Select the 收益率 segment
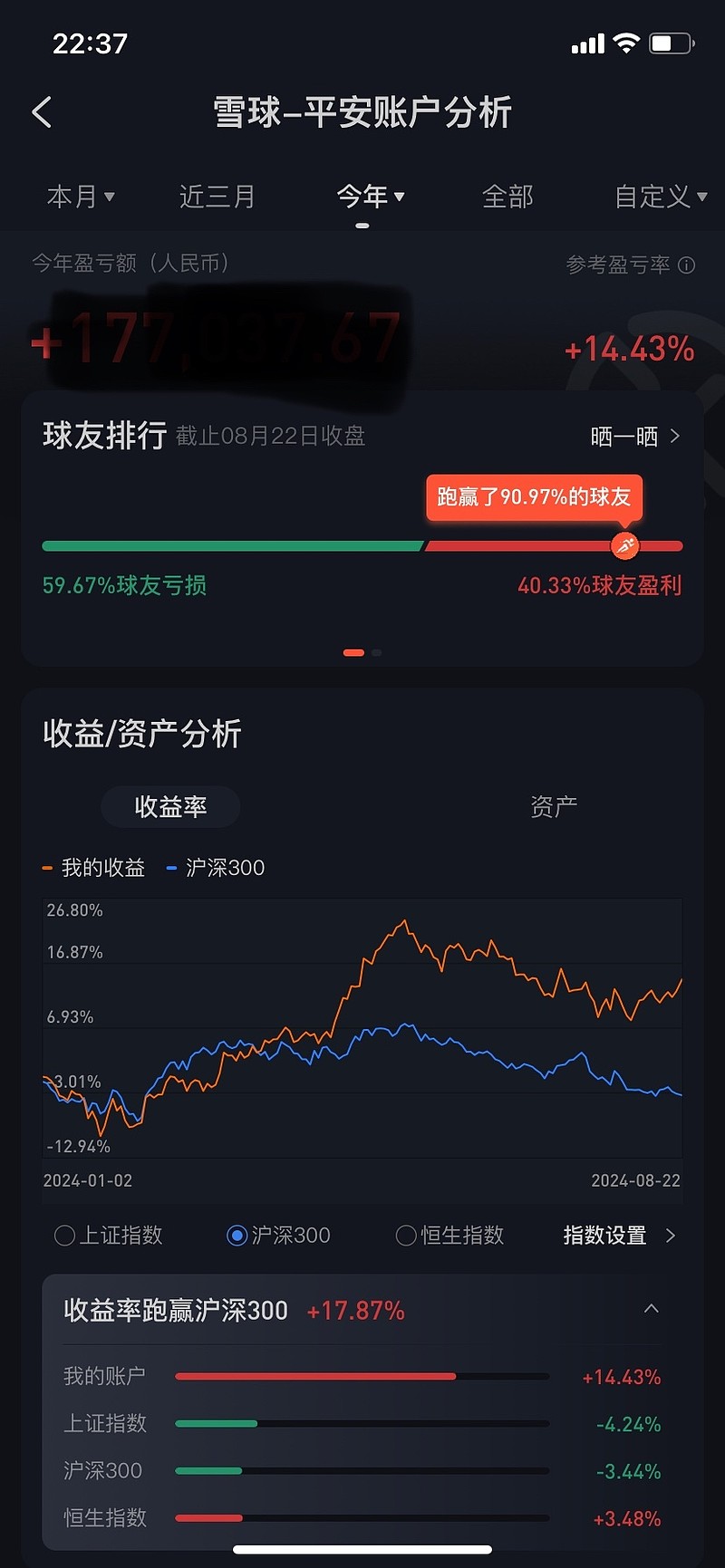The width and height of the screenshot is (725, 1568). [170, 806]
